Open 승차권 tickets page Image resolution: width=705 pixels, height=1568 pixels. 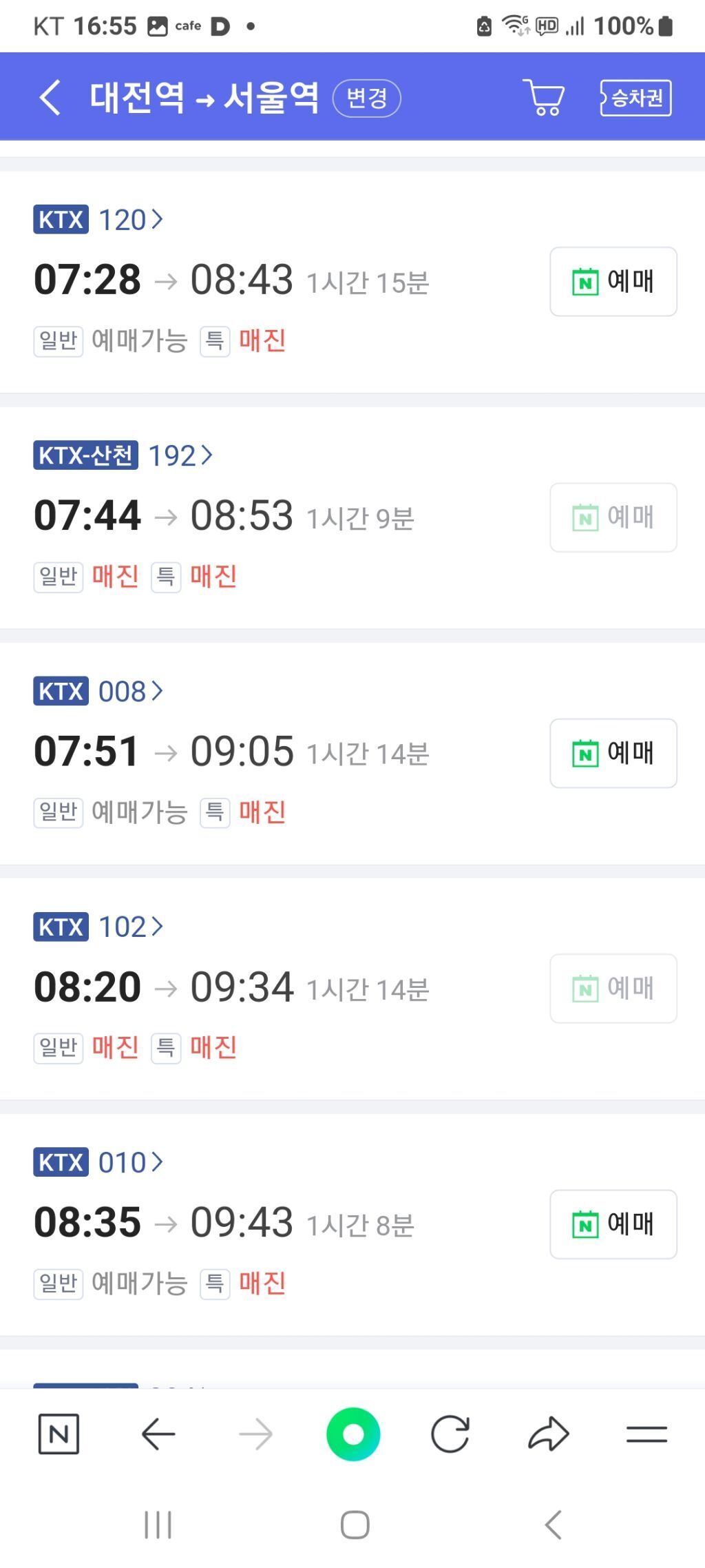click(x=635, y=98)
